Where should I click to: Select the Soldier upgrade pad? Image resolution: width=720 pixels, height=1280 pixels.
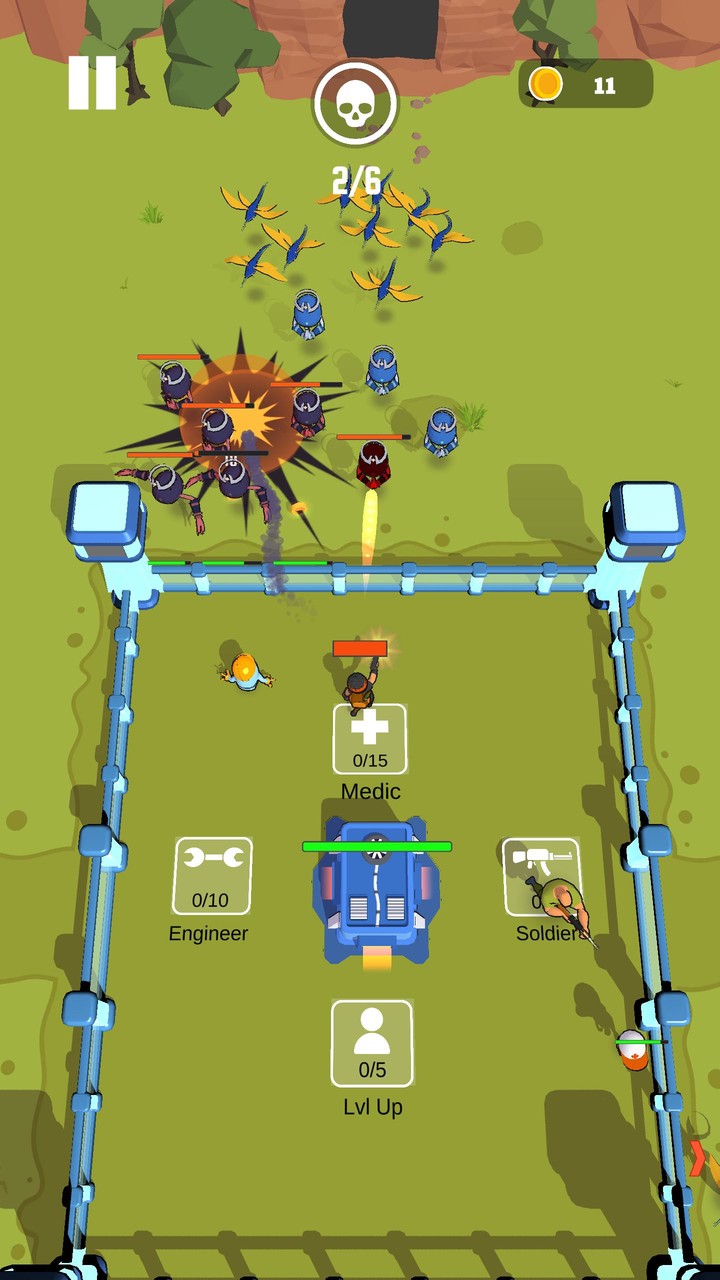541,877
